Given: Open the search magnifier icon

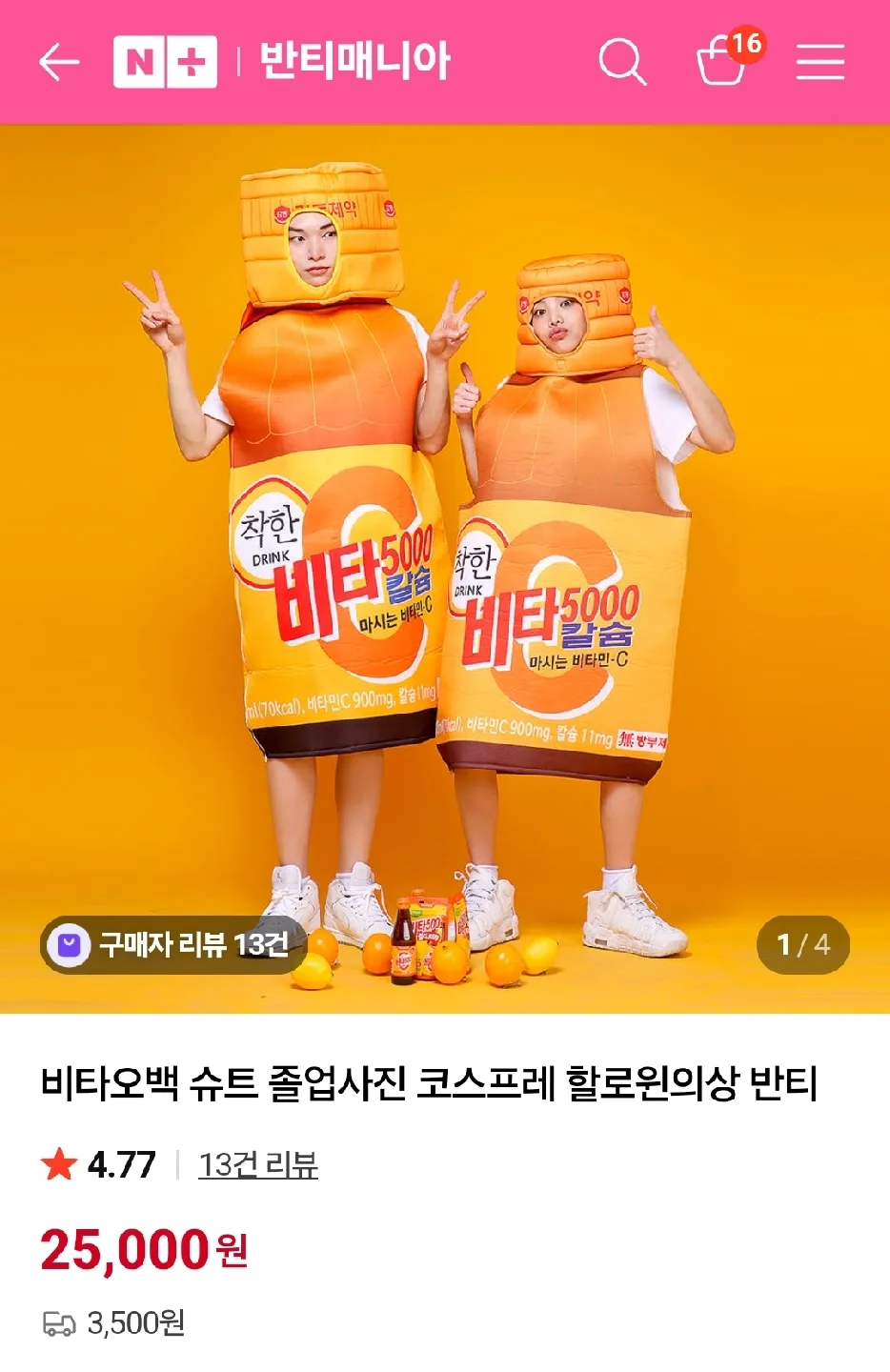Looking at the screenshot, I should (x=622, y=63).
